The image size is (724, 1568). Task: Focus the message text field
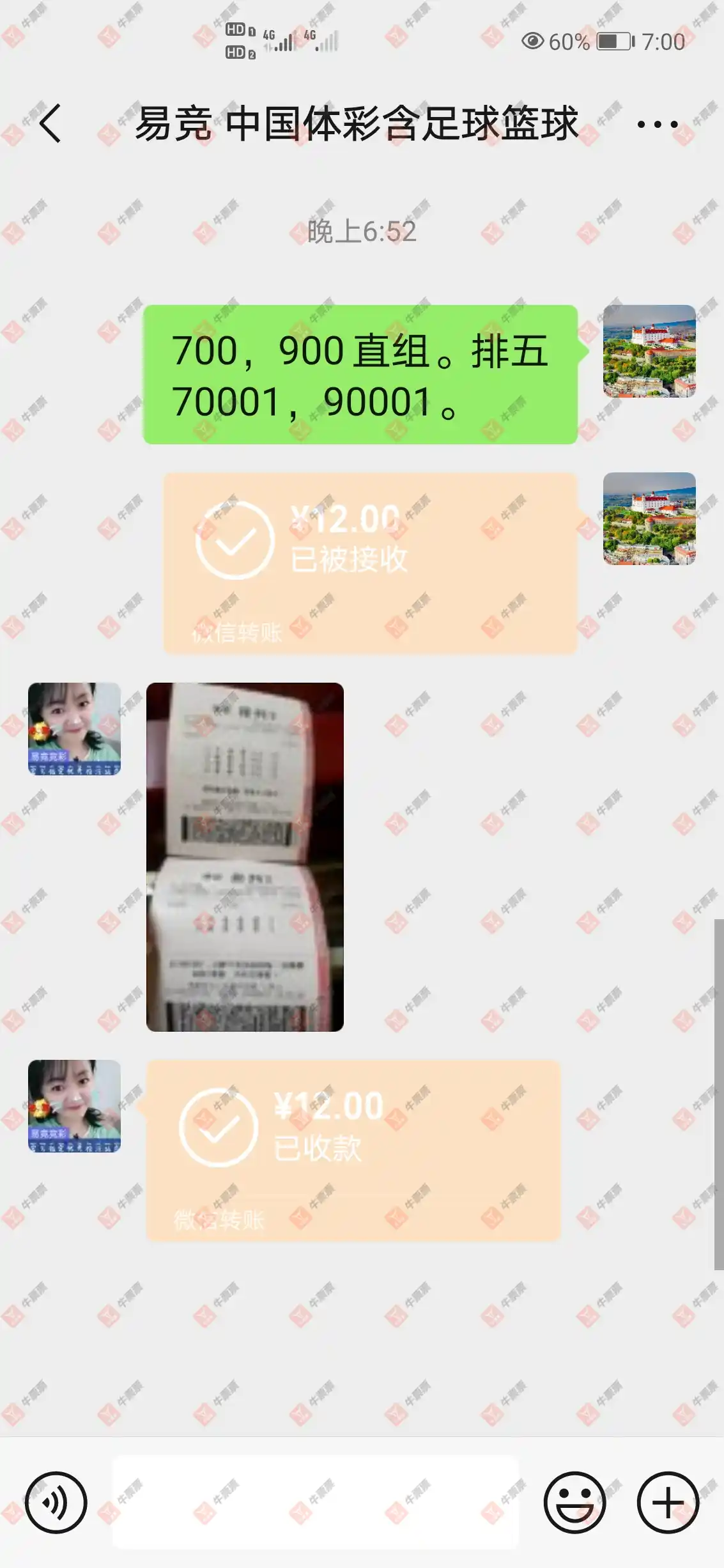pyautogui.click(x=316, y=1502)
